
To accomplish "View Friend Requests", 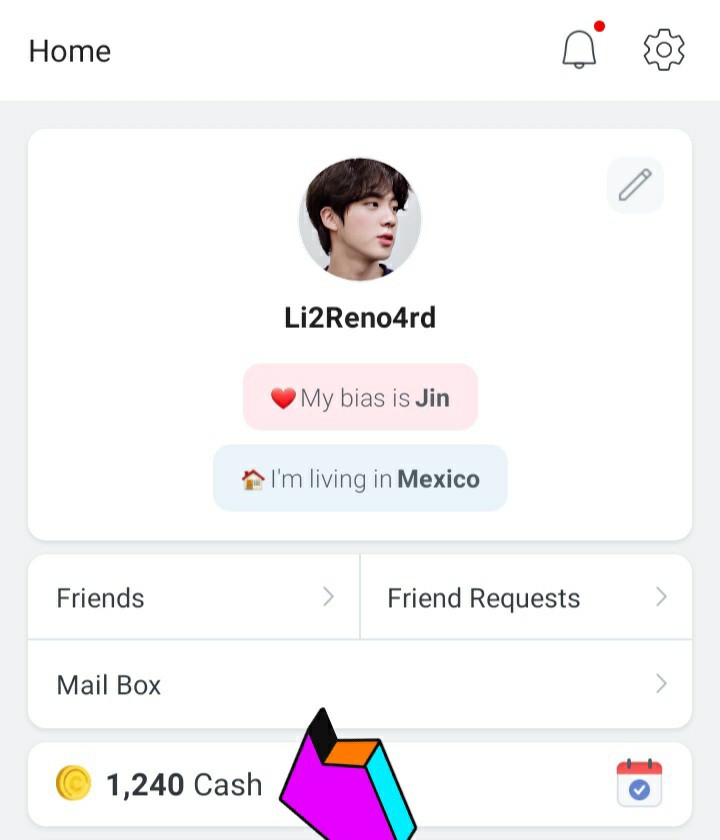I will click(x=526, y=598).
